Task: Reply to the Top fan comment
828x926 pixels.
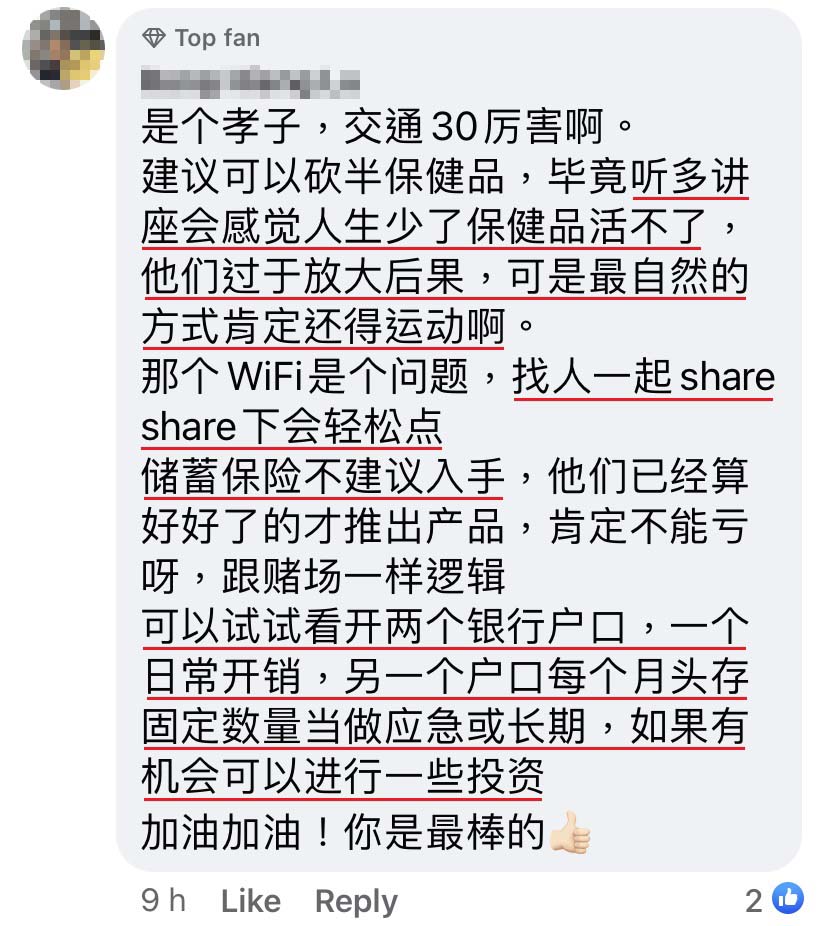Action: pyautogui.click(x=356, y=901)
